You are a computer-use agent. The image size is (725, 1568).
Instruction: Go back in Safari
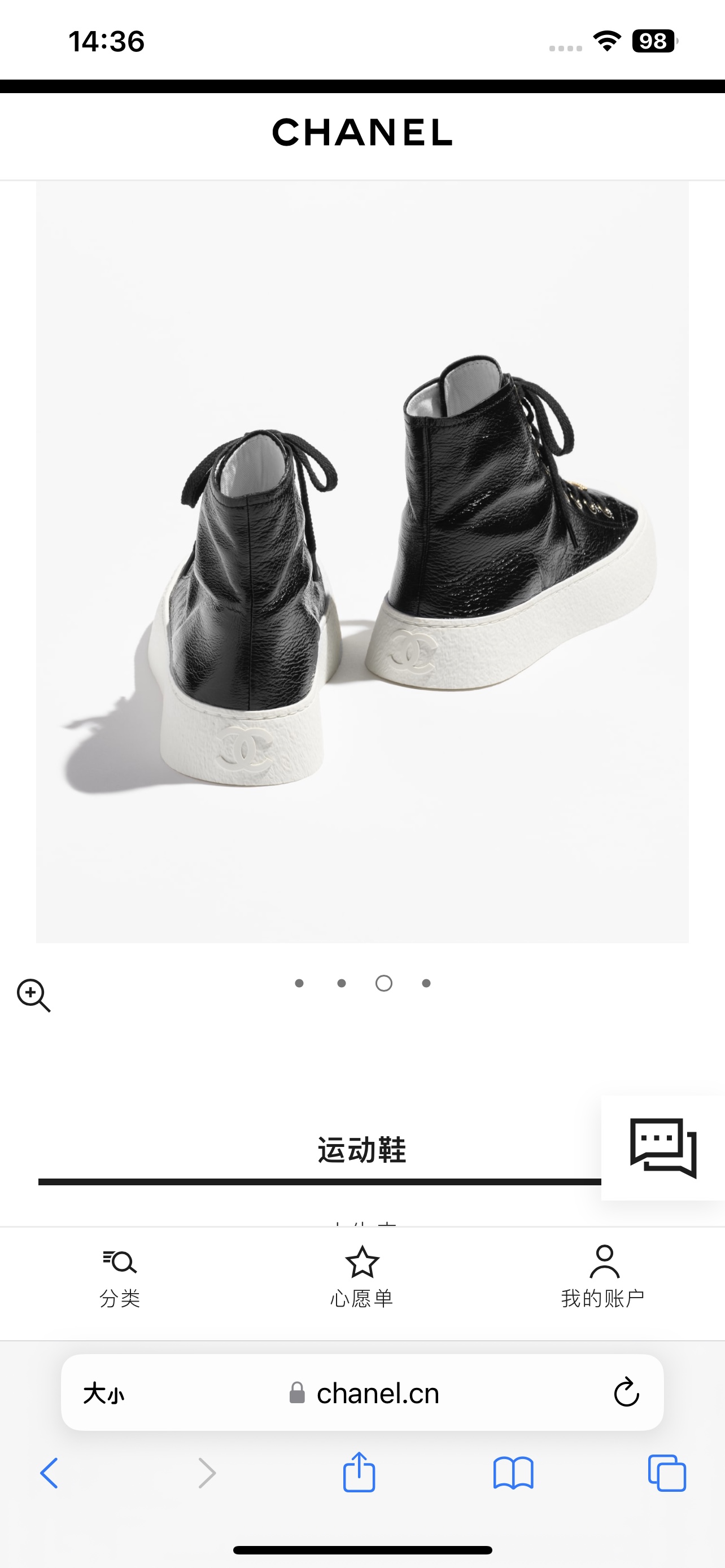[x=49, y=1474]
